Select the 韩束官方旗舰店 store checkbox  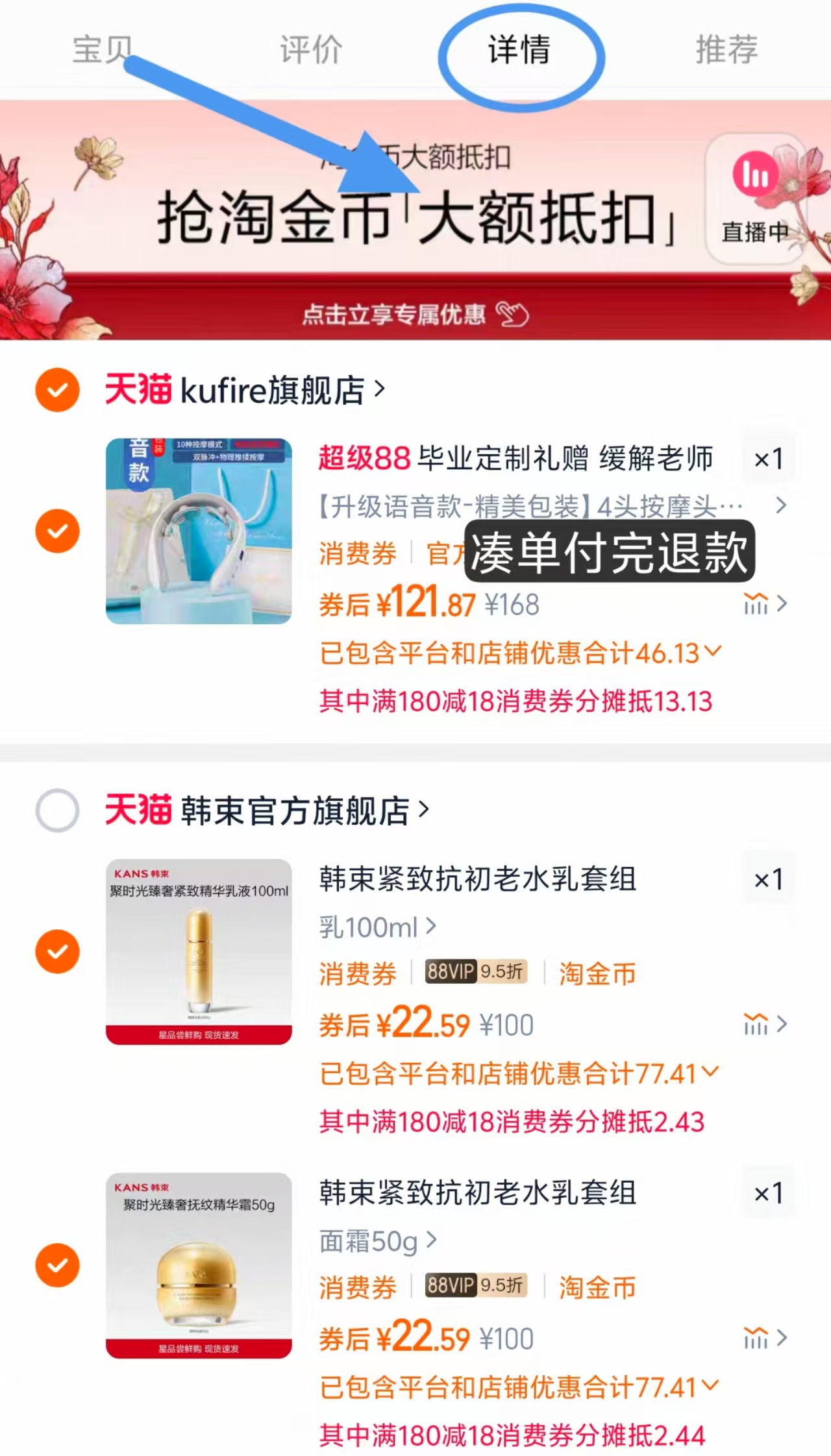pos(57,810)
